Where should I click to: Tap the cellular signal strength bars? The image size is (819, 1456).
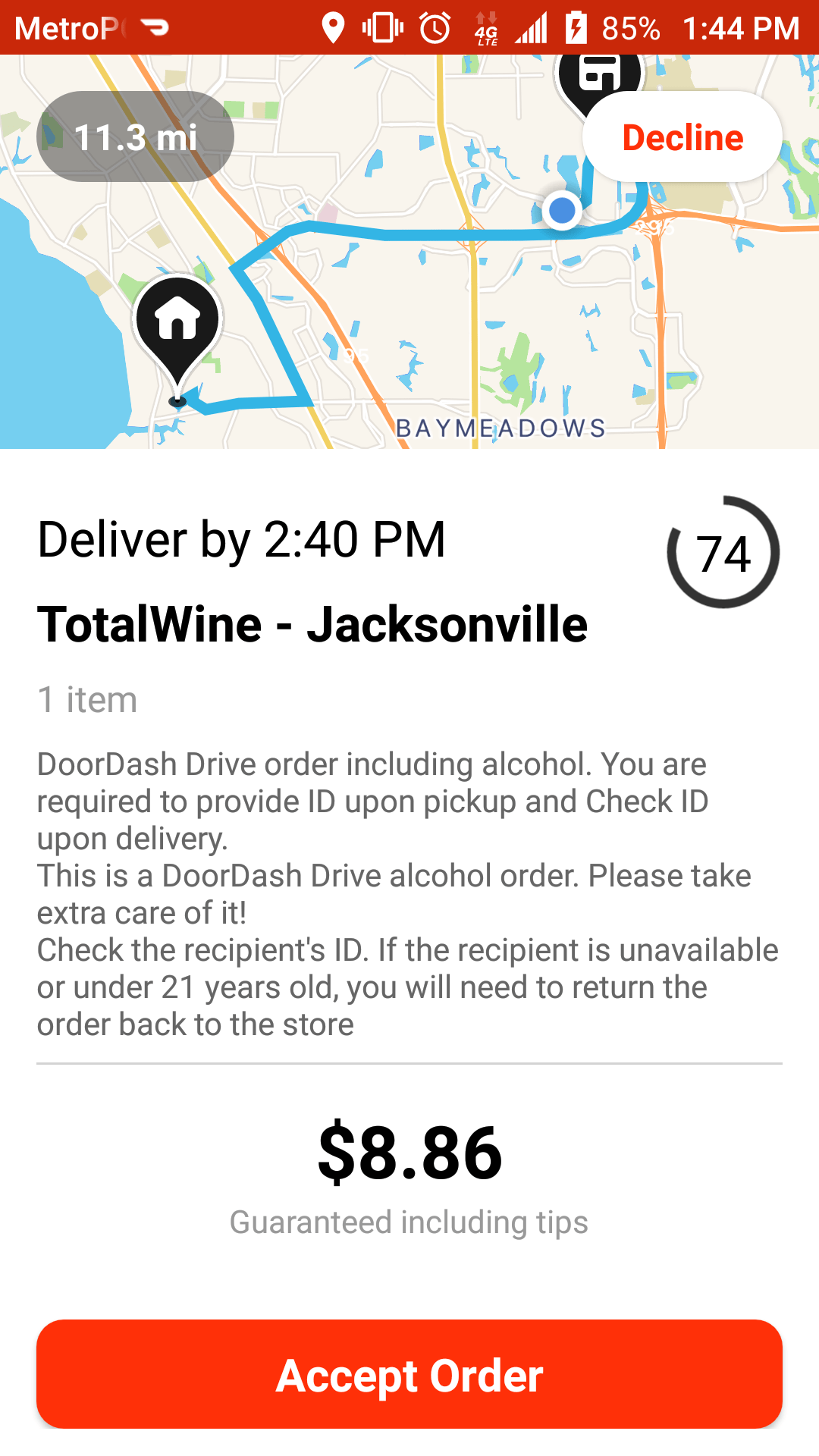(x=532, y=29)
